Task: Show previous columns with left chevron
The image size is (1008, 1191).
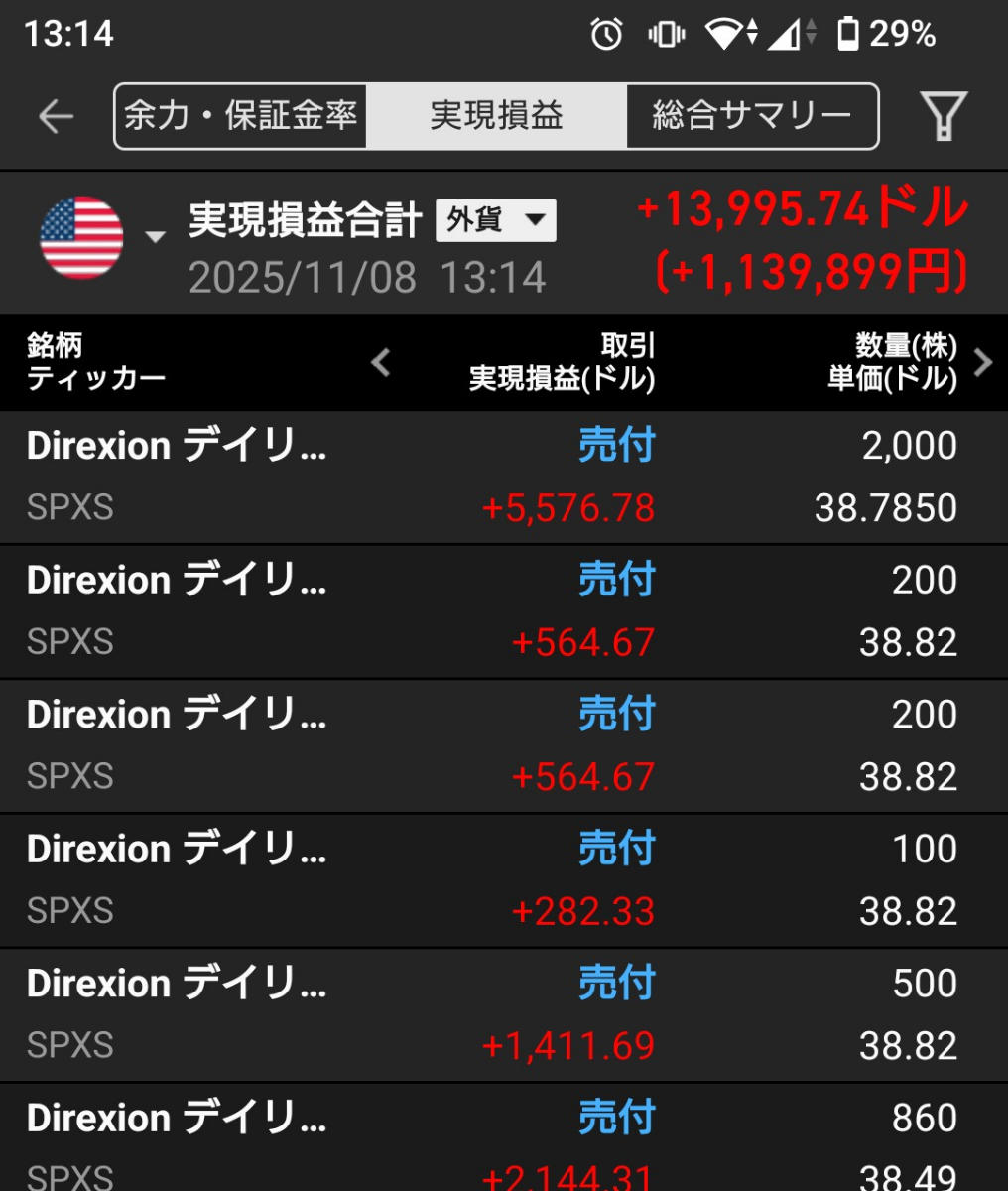Action: [x=381, y=362]
